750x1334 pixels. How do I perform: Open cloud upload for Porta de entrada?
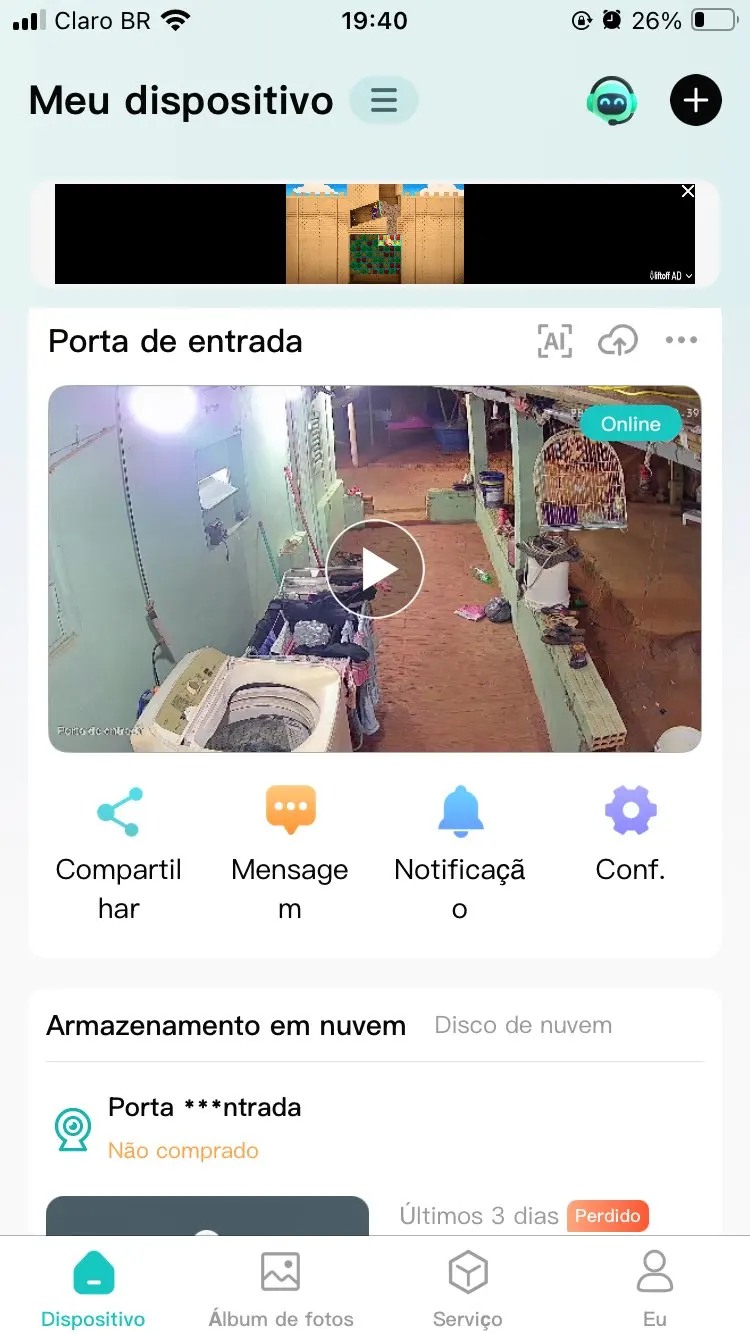[618, 341]
